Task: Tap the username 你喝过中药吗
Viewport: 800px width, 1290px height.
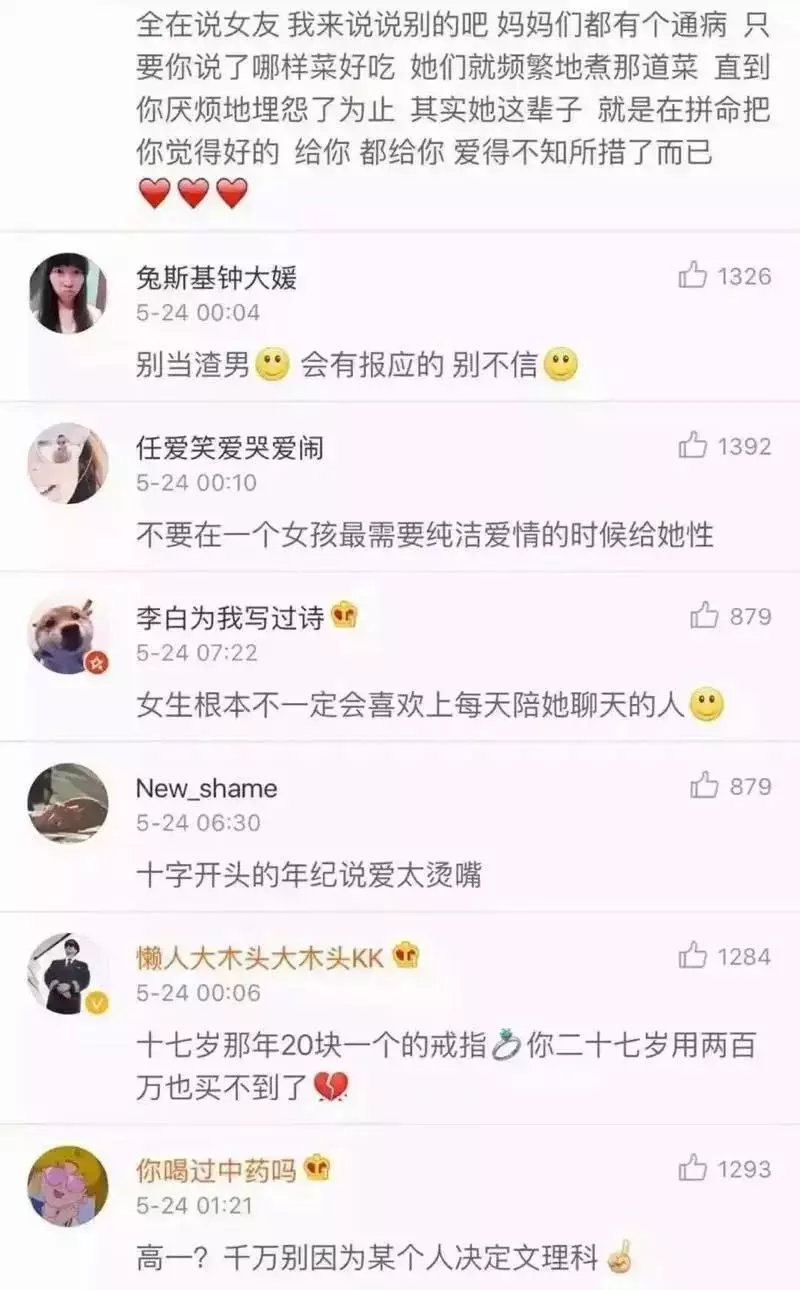Action: coord(216,1169)
